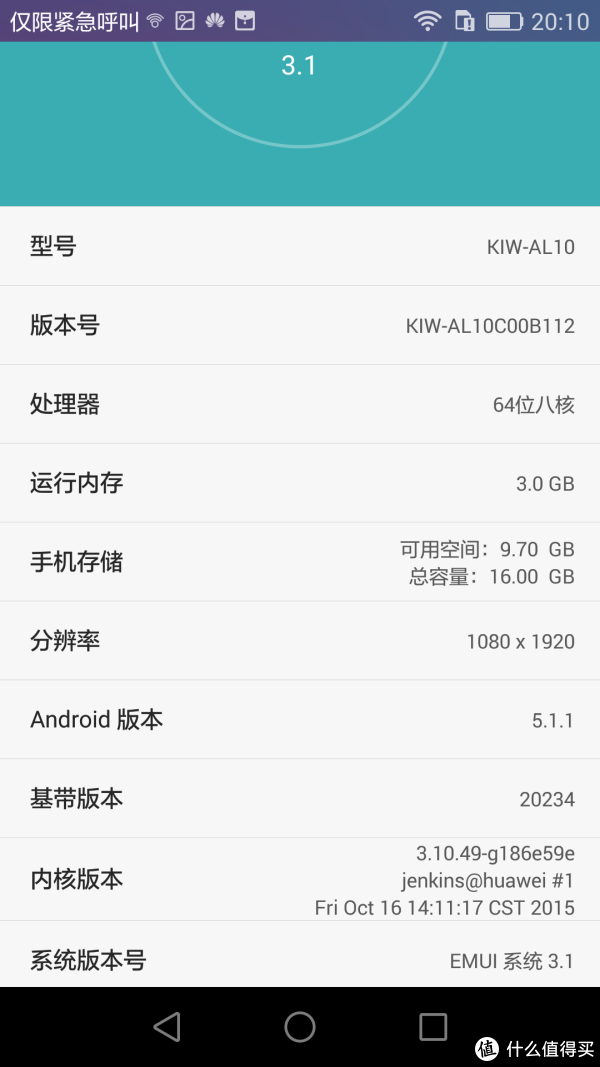Tap the 内核版本 kernel version row
600x1067 pixels.
[x=300, y=879]
